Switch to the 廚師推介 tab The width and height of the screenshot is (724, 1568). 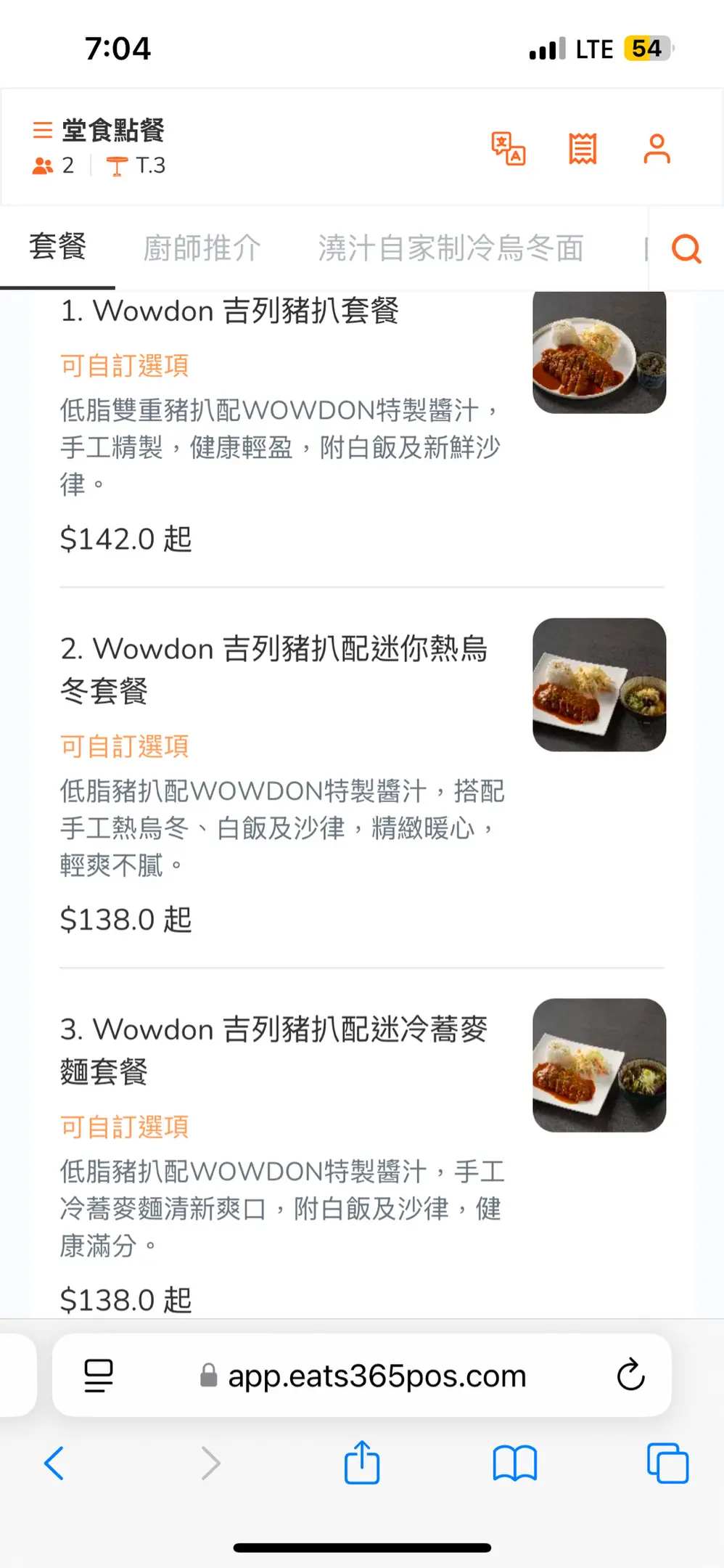(202, 248)
